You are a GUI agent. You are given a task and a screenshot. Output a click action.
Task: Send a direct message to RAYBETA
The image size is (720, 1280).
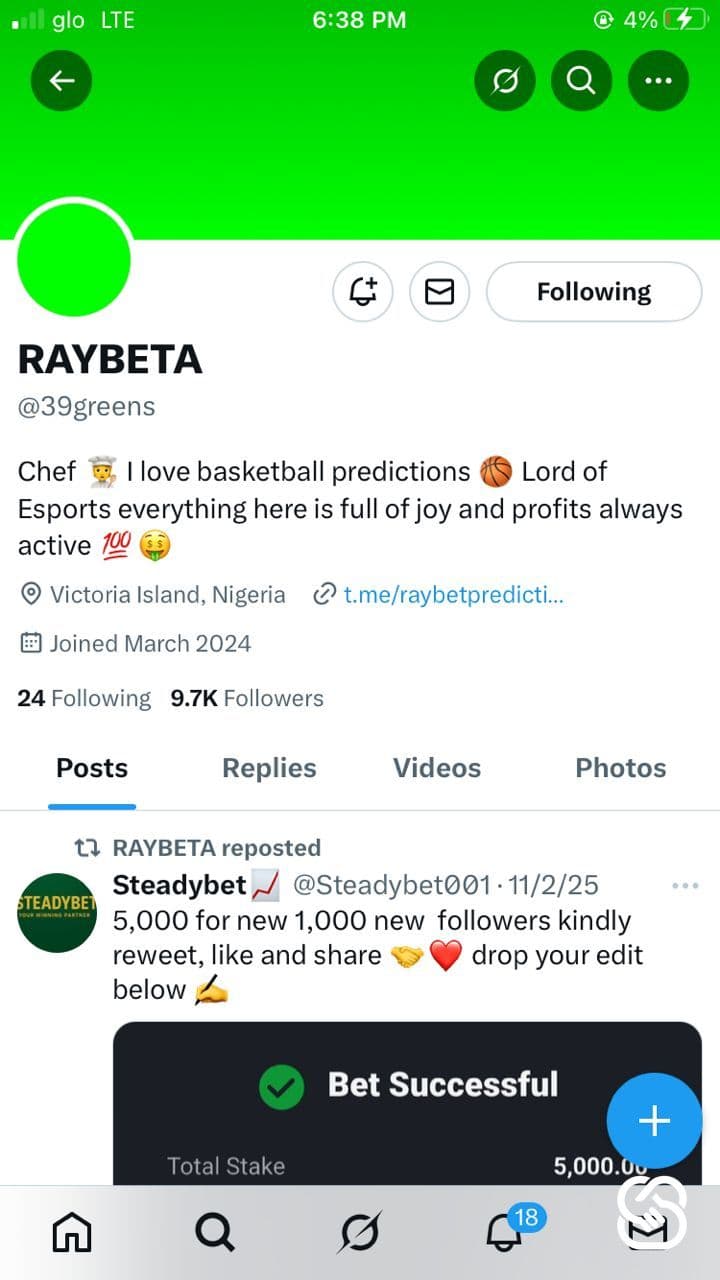tap(440, 292)
